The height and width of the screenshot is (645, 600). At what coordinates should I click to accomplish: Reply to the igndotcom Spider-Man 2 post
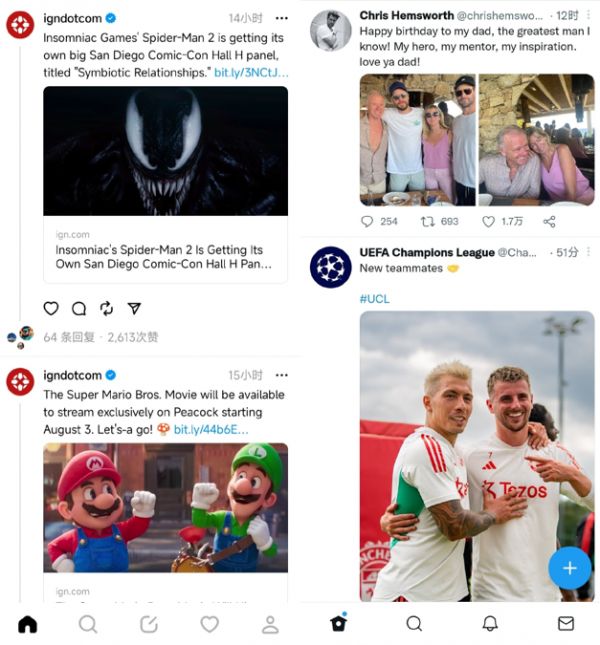pos(79,308)
